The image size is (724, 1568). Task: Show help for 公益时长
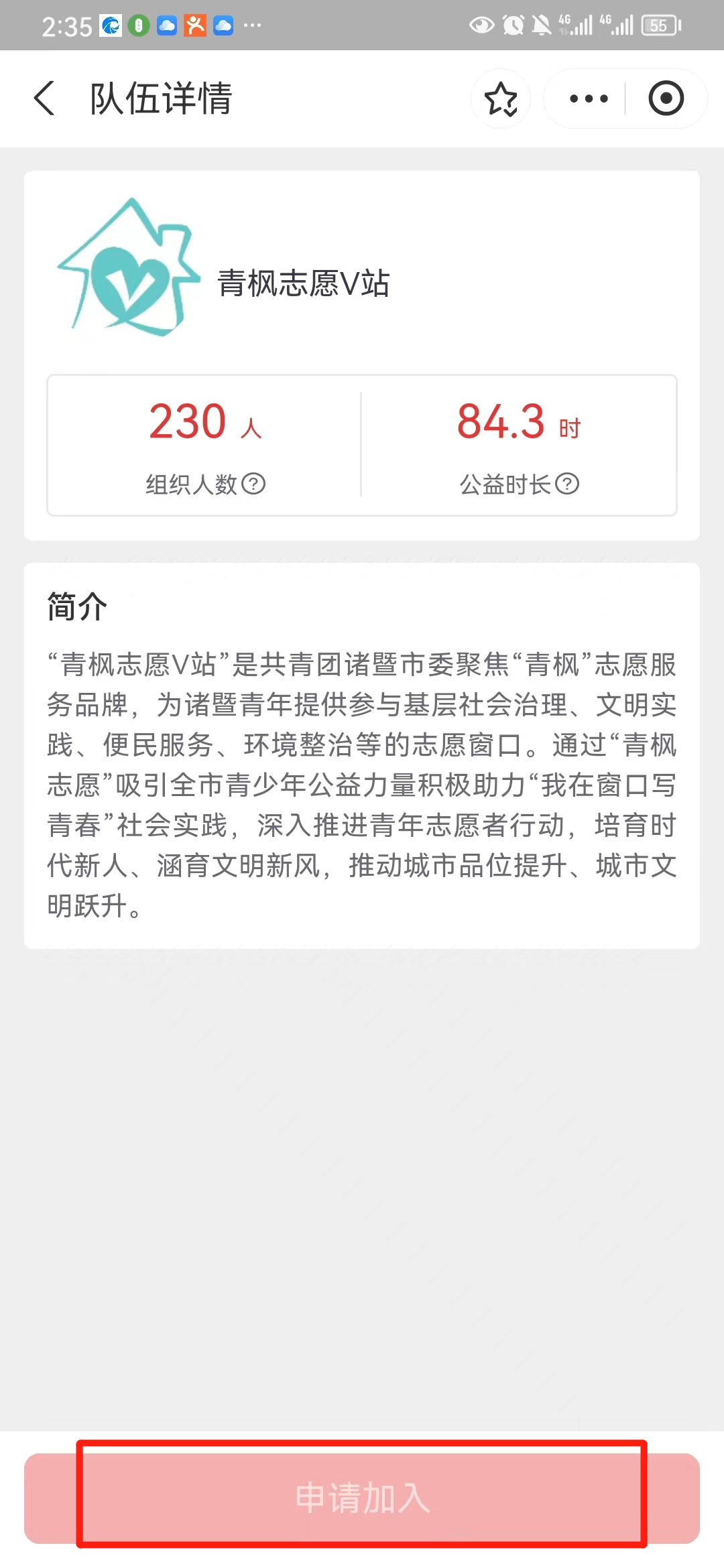click(567, 484)
